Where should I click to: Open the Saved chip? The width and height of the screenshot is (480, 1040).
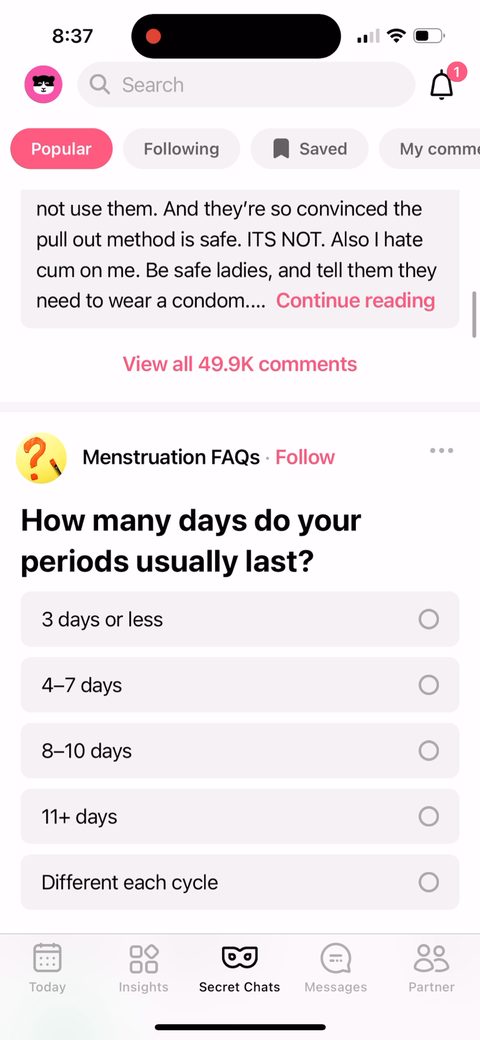pyautogui.click(x=309, y=149)
